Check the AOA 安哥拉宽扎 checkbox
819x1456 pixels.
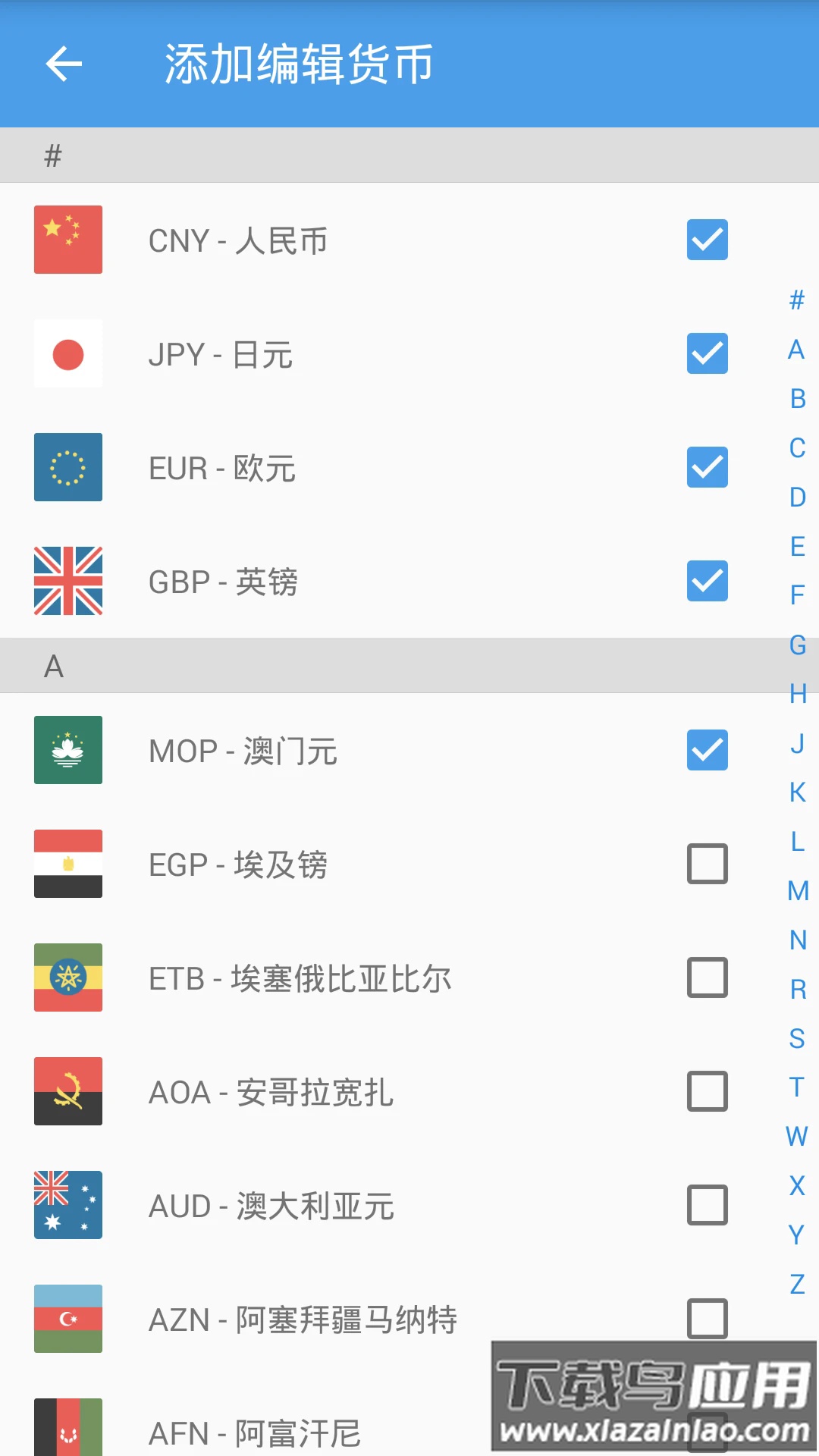707,1092
